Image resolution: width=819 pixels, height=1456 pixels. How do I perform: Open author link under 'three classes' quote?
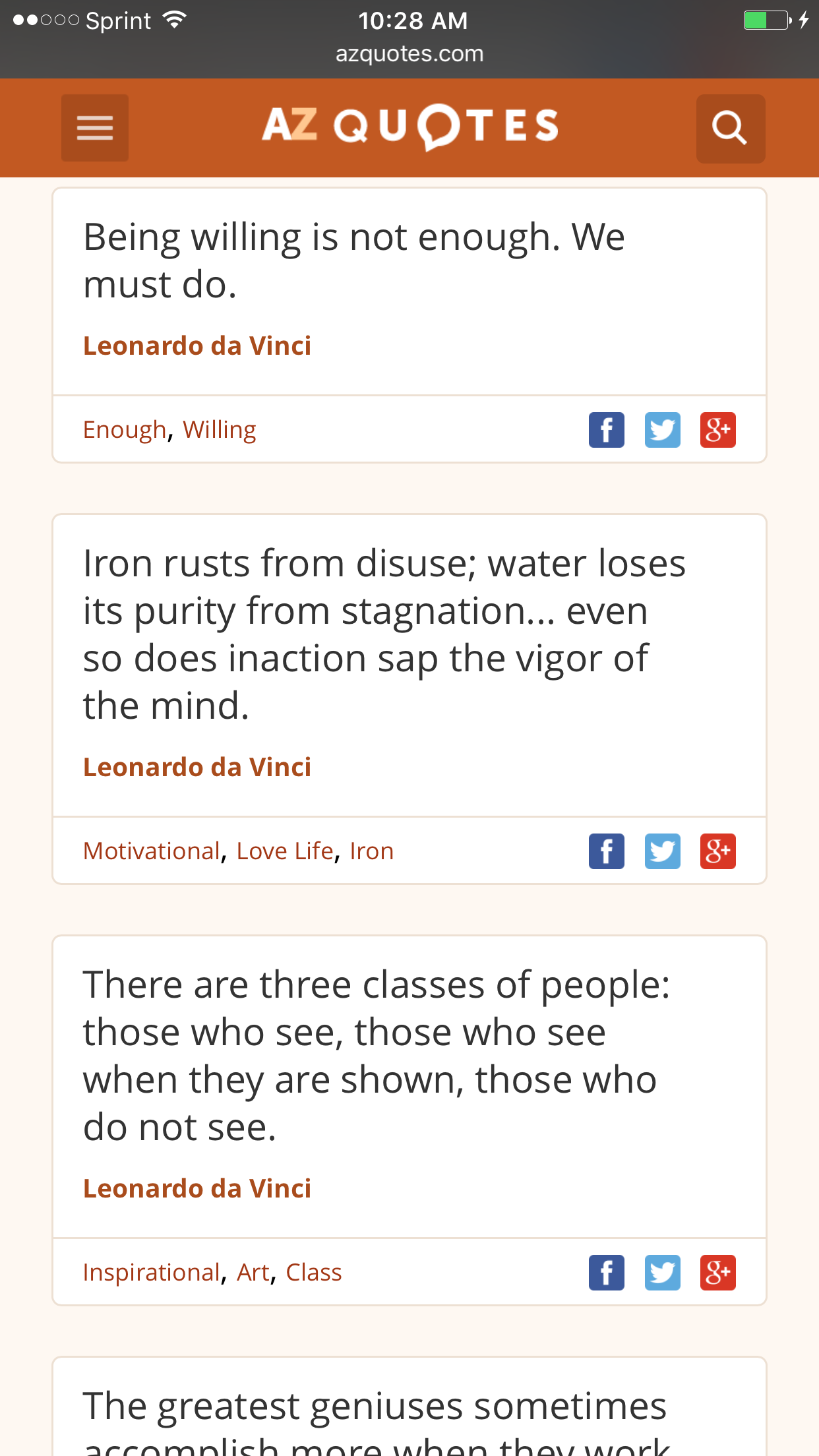pyautogui.click(x=197, y=1188)
